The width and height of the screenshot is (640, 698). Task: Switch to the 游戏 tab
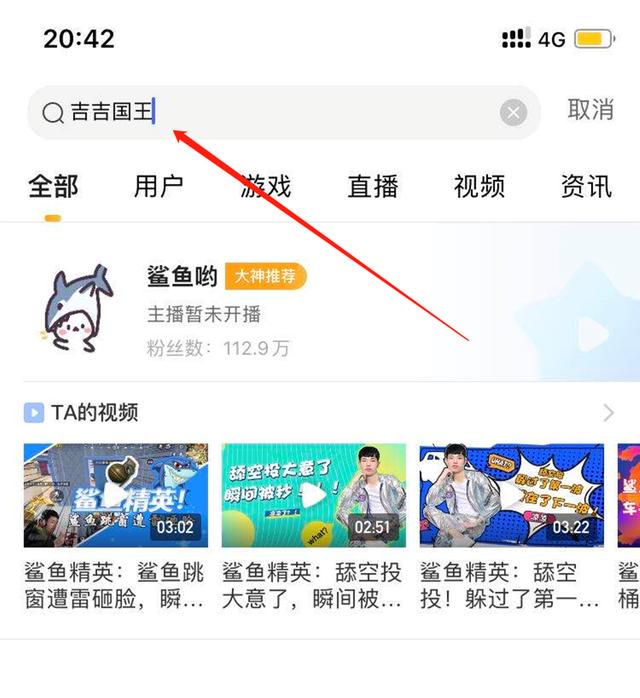click(x=266, y=186)
